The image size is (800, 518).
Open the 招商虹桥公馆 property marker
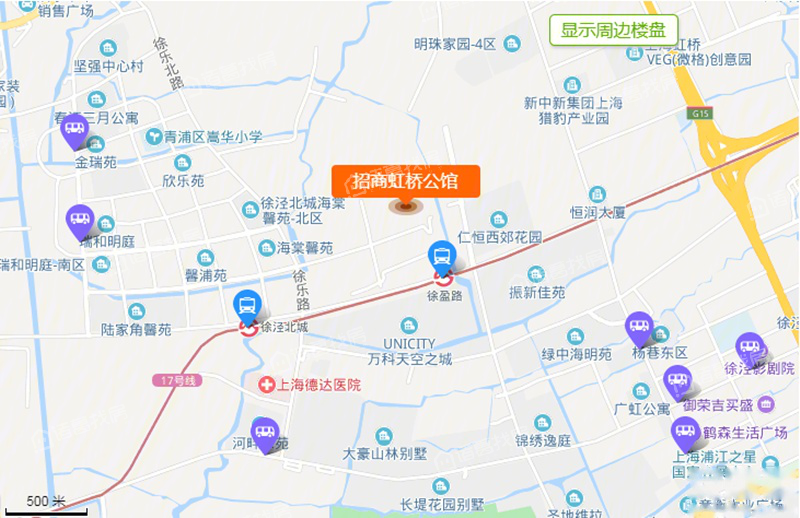point(406,181)
